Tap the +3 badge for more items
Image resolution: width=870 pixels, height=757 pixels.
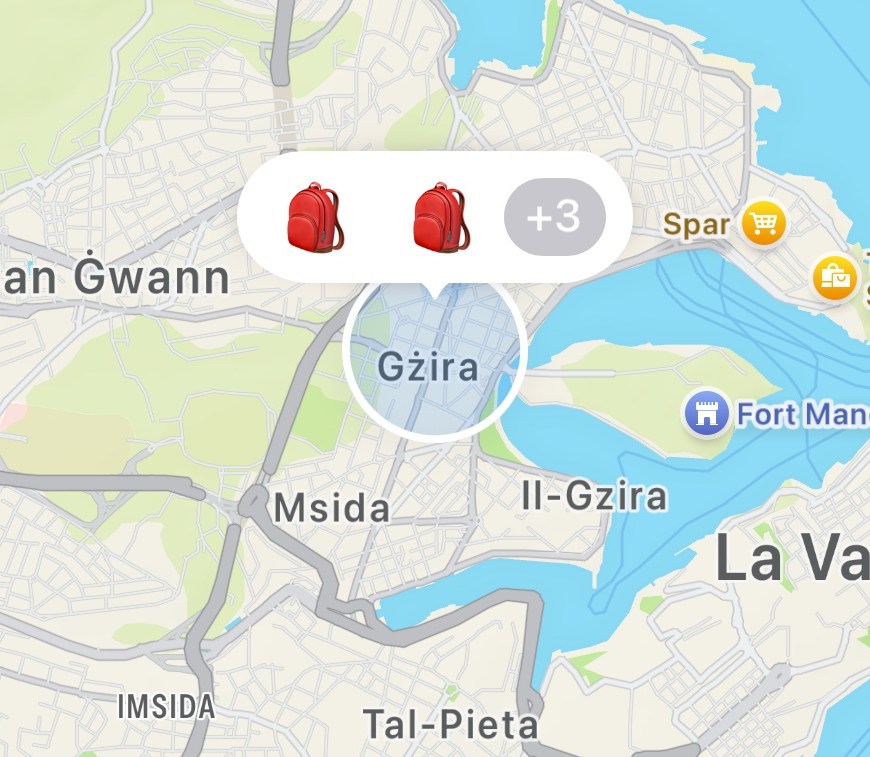point(555,217)
